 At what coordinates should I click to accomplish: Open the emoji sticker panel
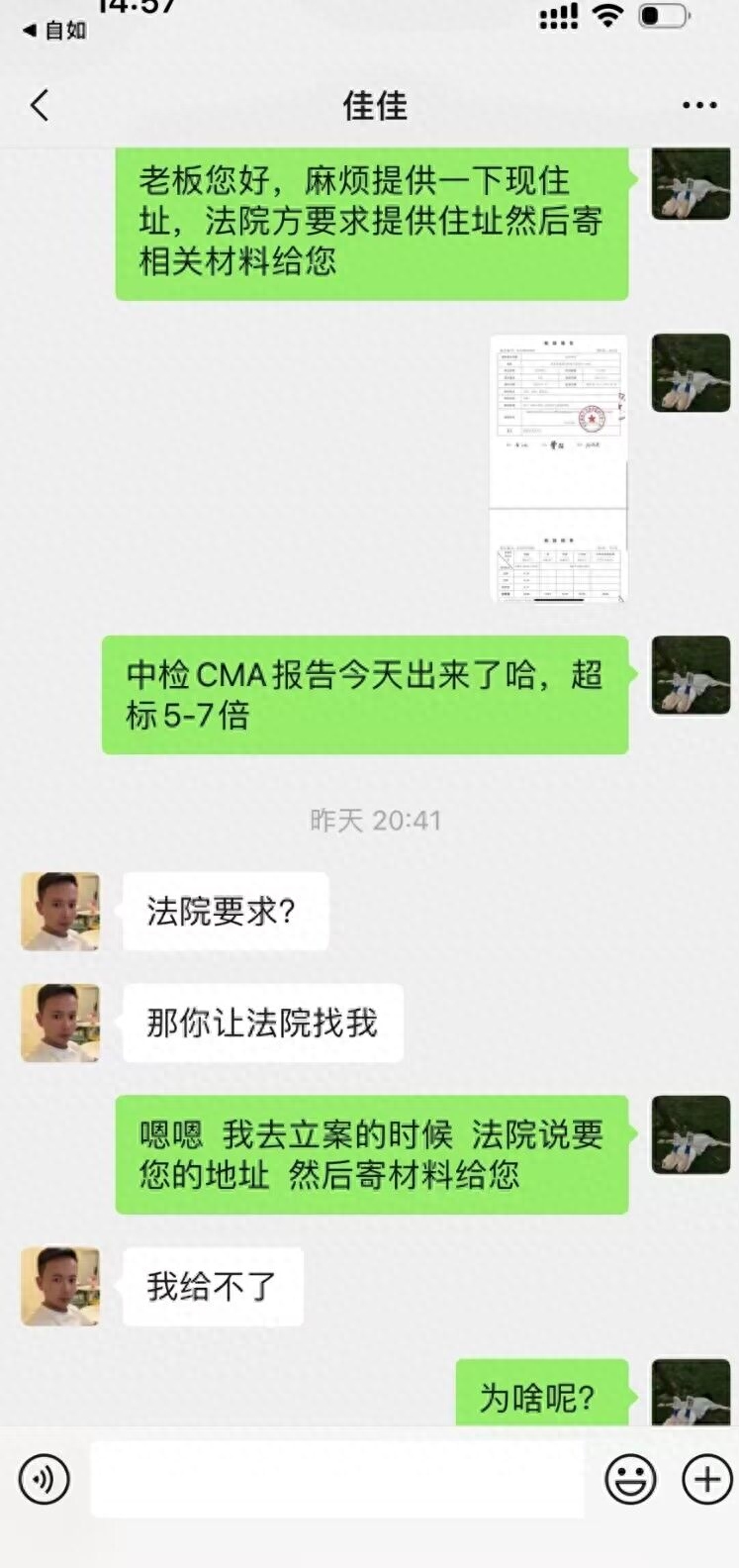630,1480
